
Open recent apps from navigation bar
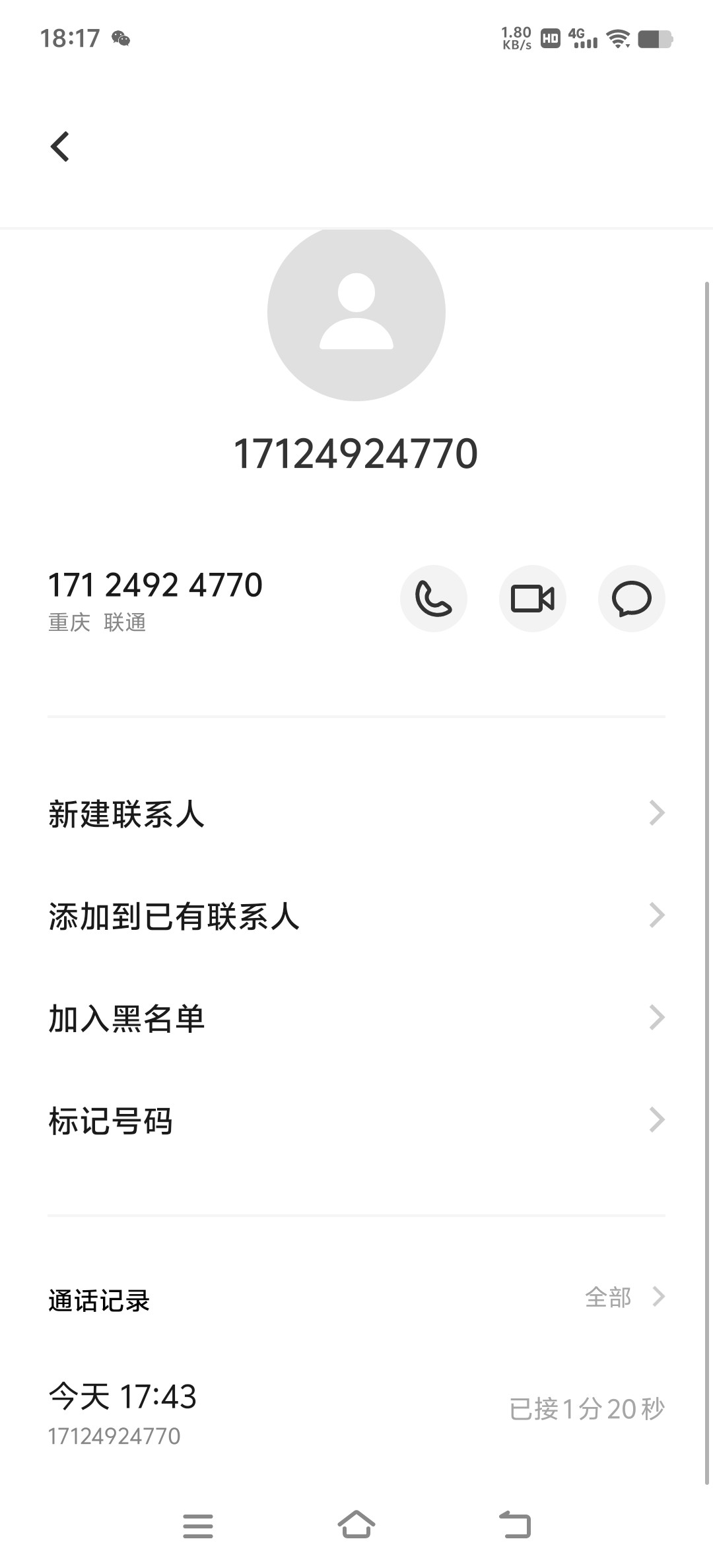point(197,1526)
